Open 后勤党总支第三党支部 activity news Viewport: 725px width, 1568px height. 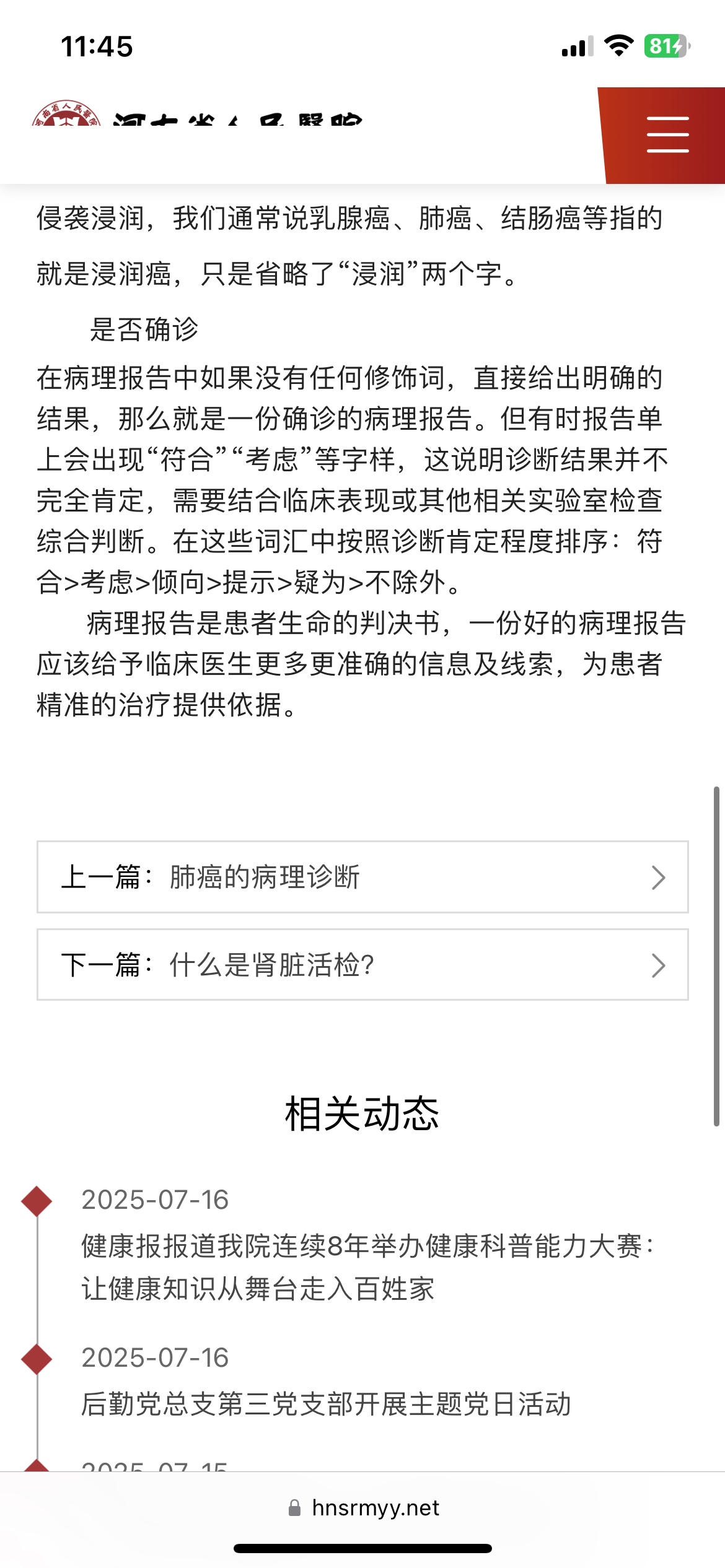(326, 1404)
